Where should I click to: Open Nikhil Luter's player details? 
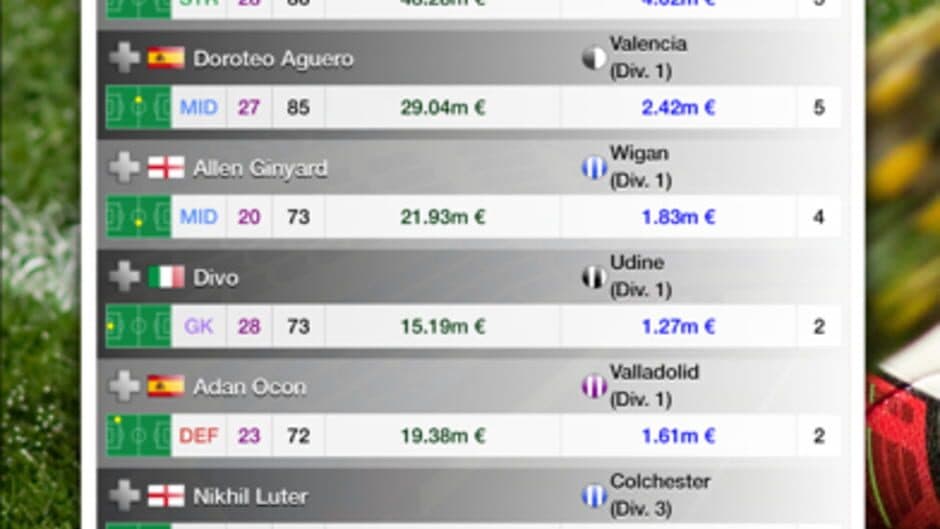click(250, 495)
